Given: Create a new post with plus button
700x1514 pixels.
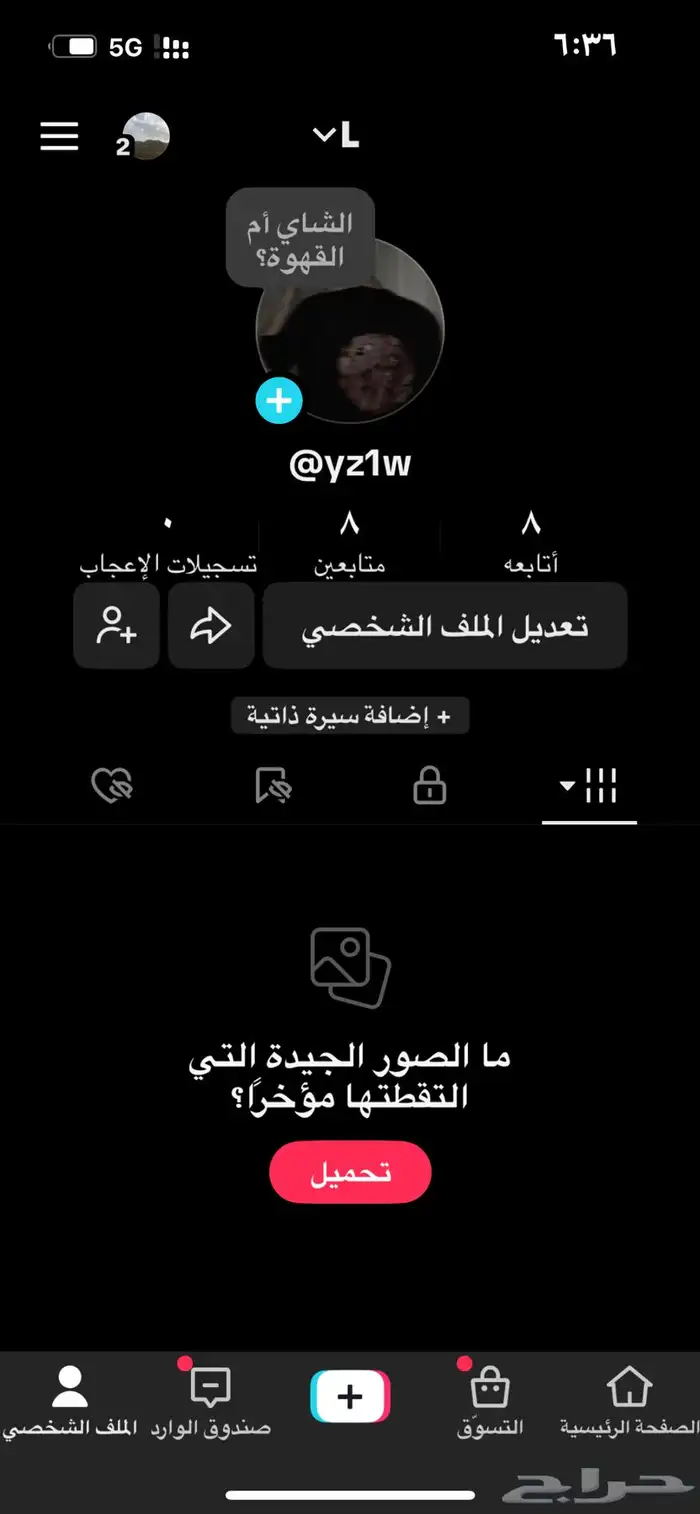Looking at the screenshot, I should (350, 1397).
